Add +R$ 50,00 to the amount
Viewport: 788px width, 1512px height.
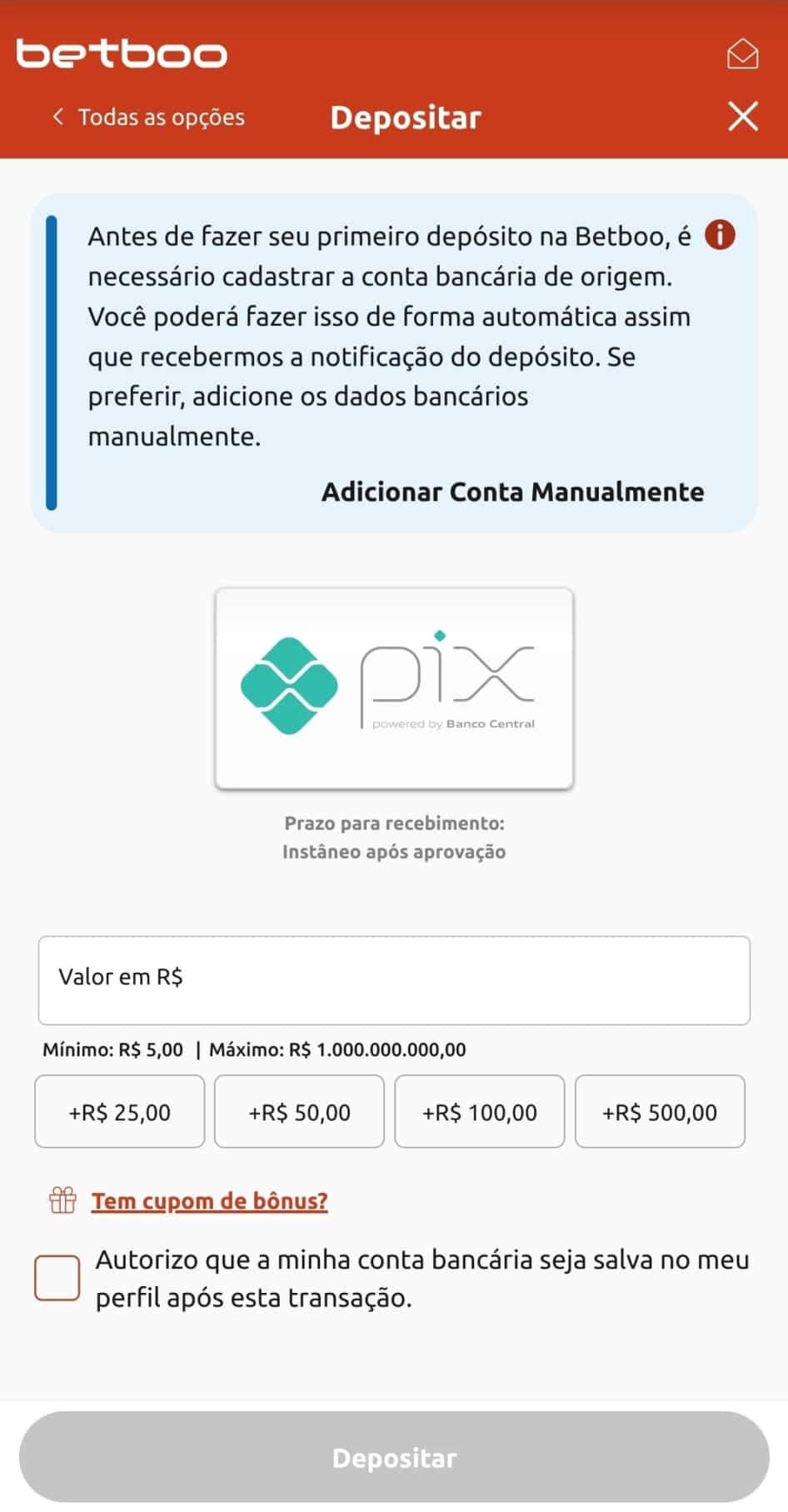coord(299,1112)
